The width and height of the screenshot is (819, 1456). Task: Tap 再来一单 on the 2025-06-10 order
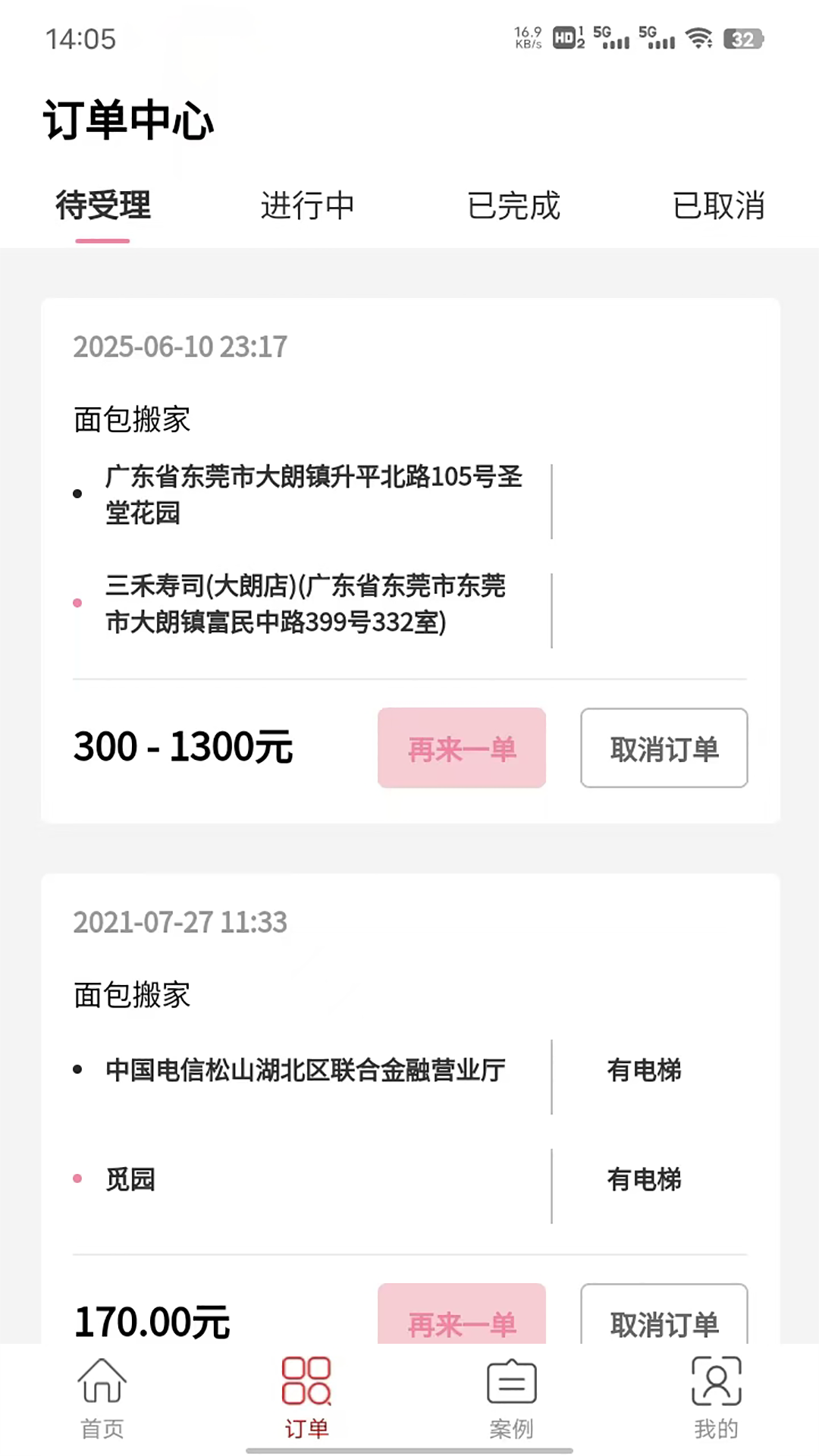coord(461,748)
